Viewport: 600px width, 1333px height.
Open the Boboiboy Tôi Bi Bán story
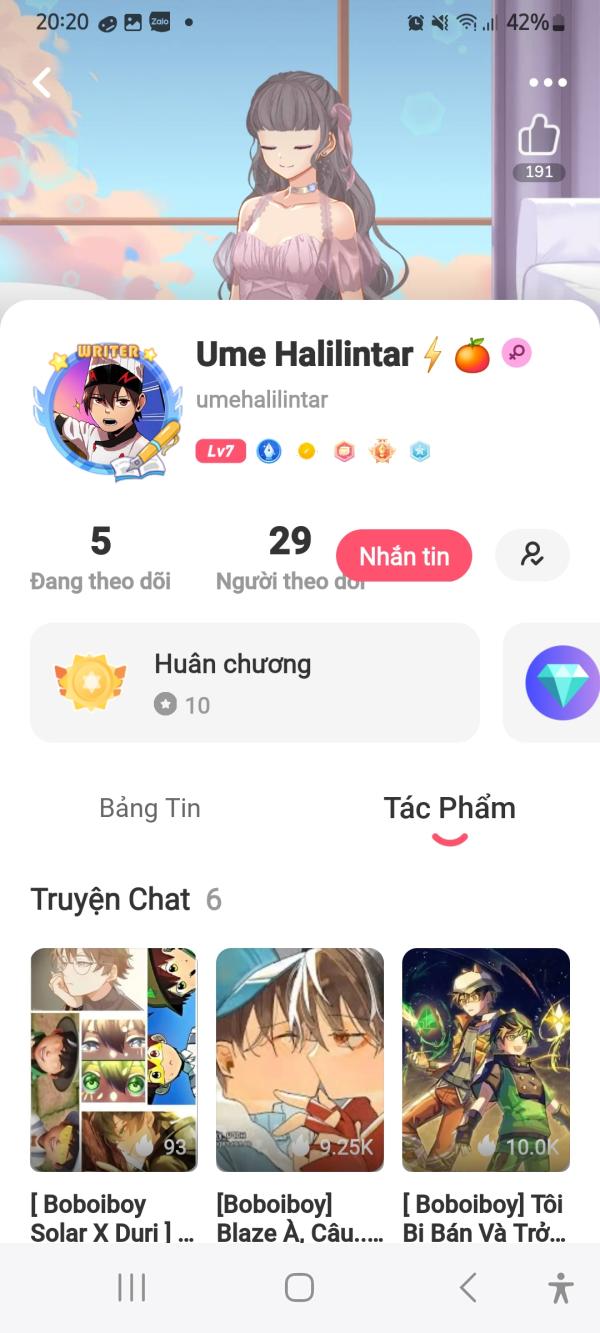coord(486,1060)
